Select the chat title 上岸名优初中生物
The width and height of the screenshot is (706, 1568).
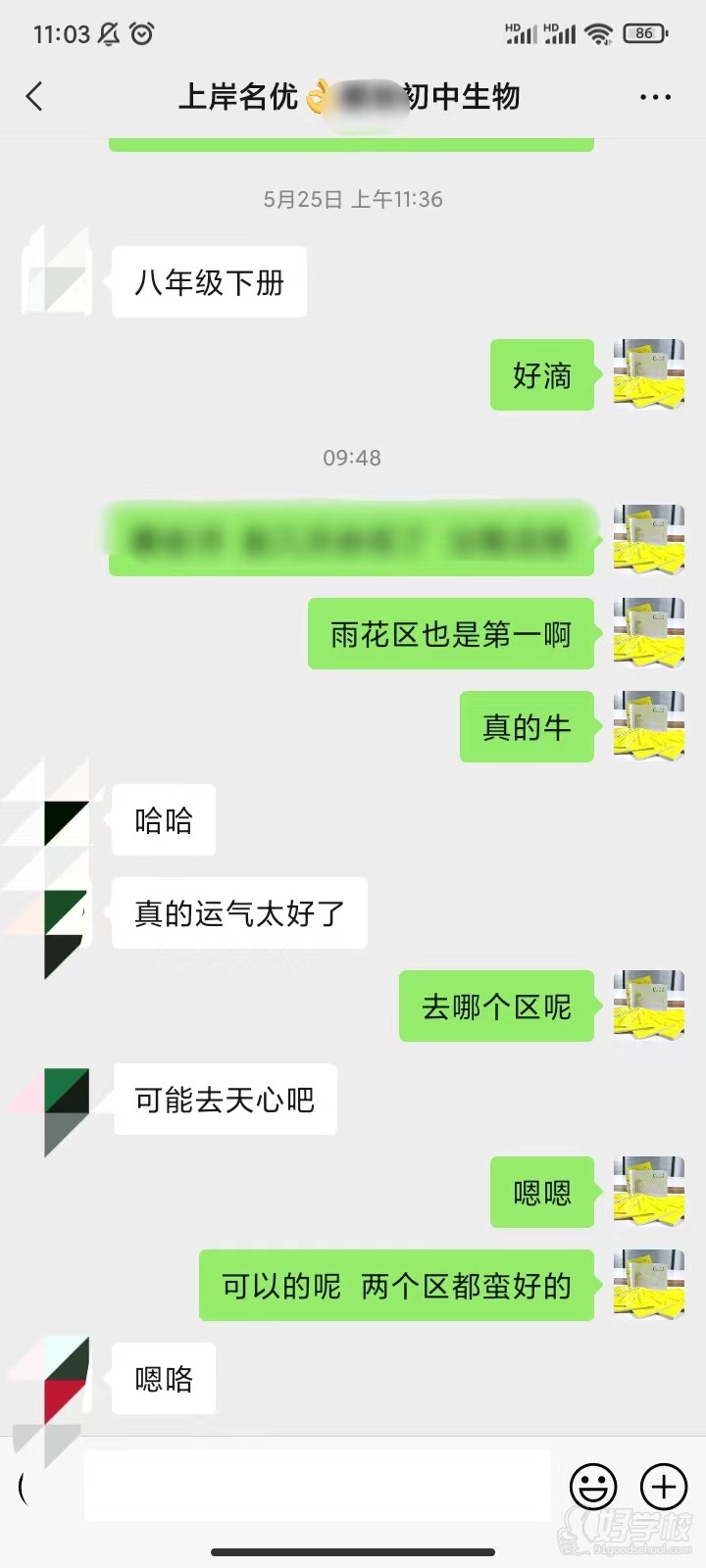click(351, 97)
